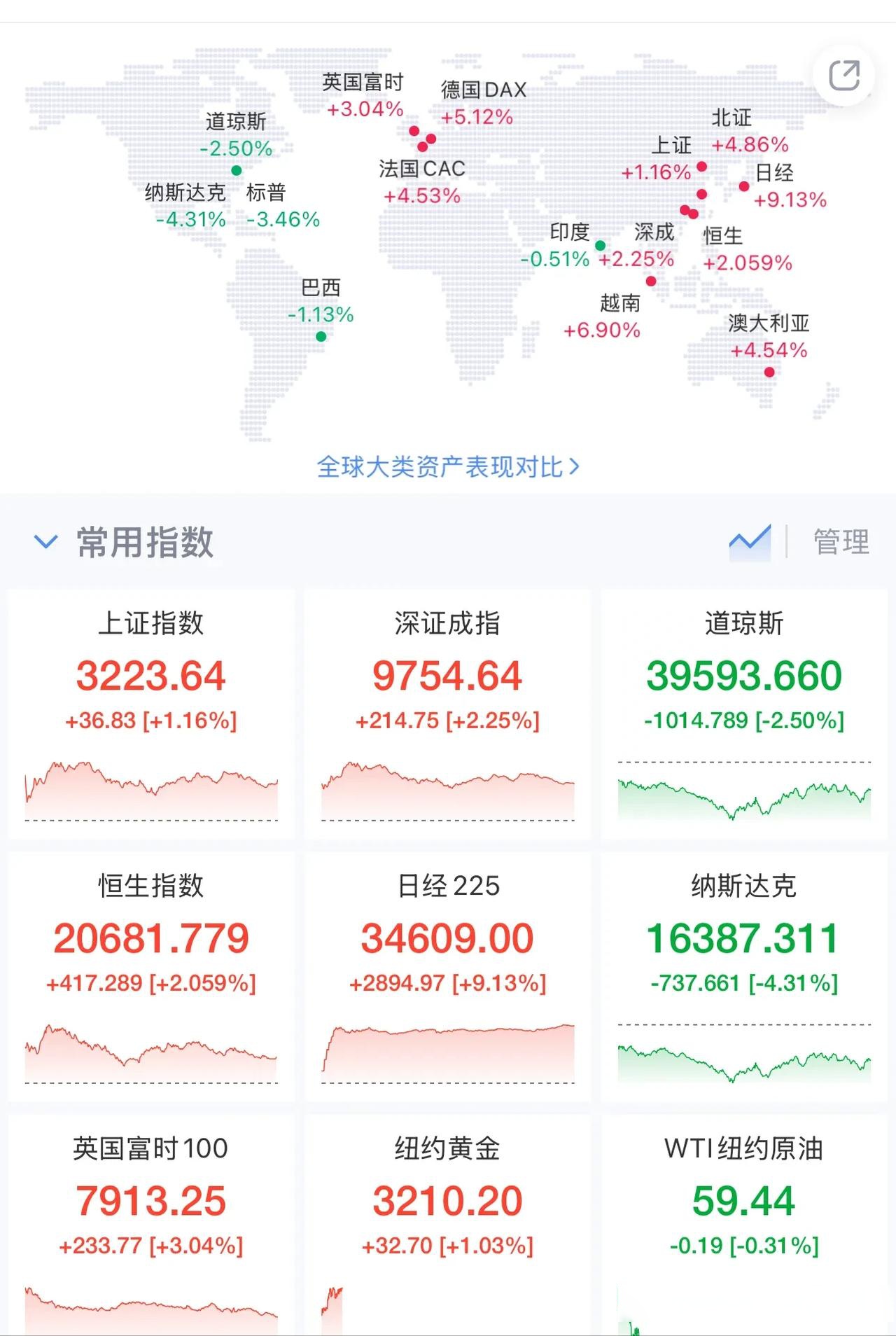Open the 深证成指 index card
896x1336 pixels.
[x=448, y=714]
